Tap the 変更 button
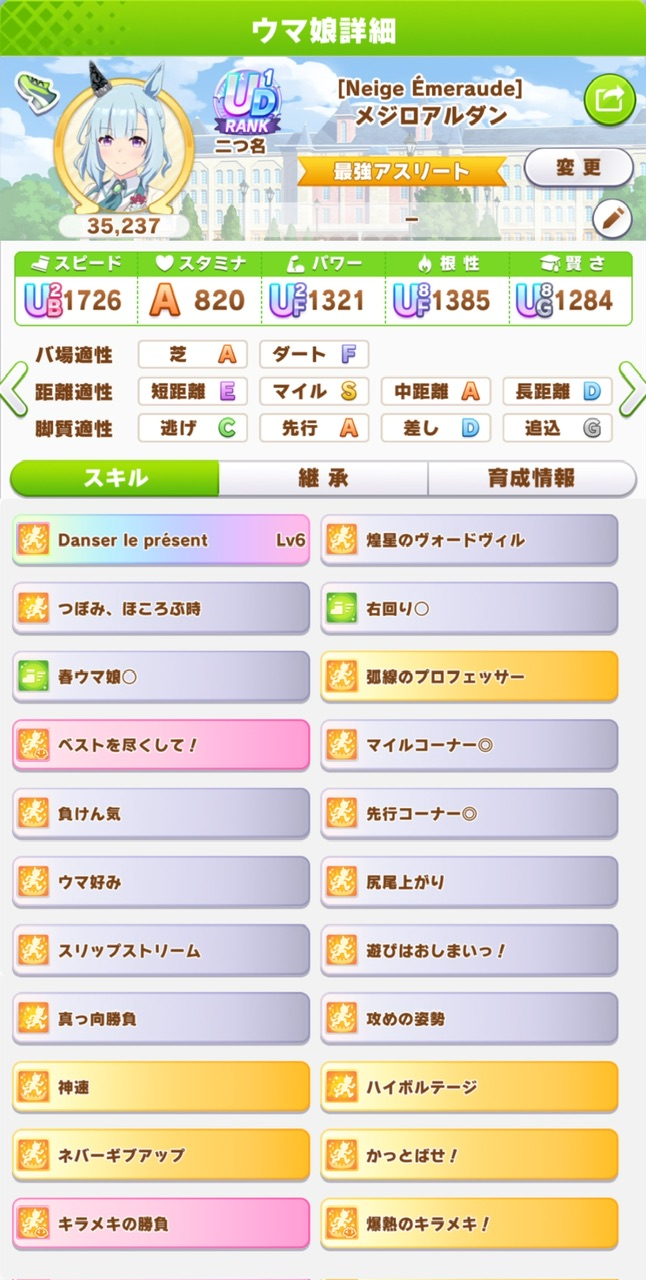Screen dimensions: 646x1280 point(578,167)
